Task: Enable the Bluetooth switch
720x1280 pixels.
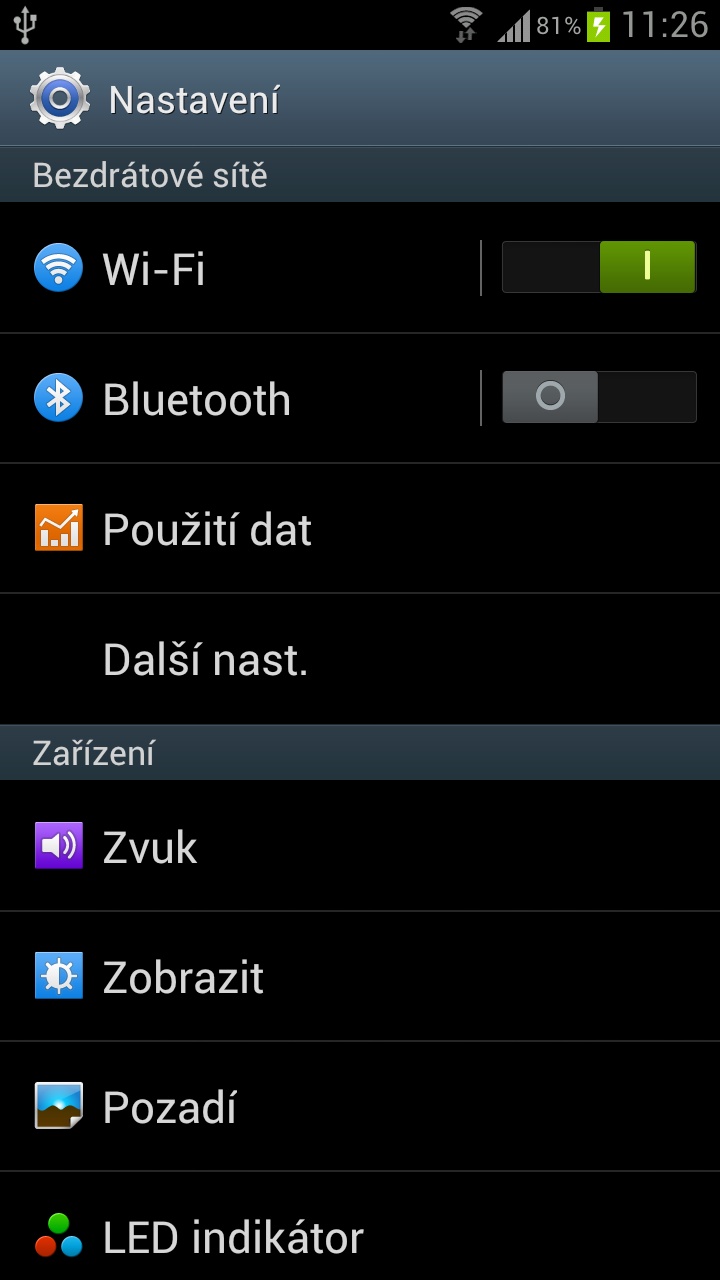Action: click(x=598, y=397)
